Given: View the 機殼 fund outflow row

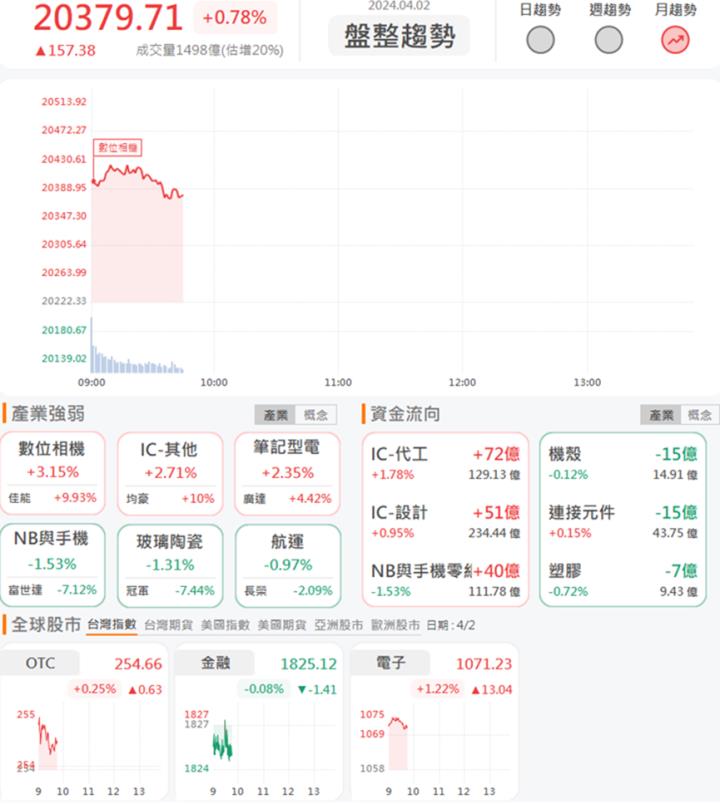Looking at the screenshot, I should pos(622,463).
